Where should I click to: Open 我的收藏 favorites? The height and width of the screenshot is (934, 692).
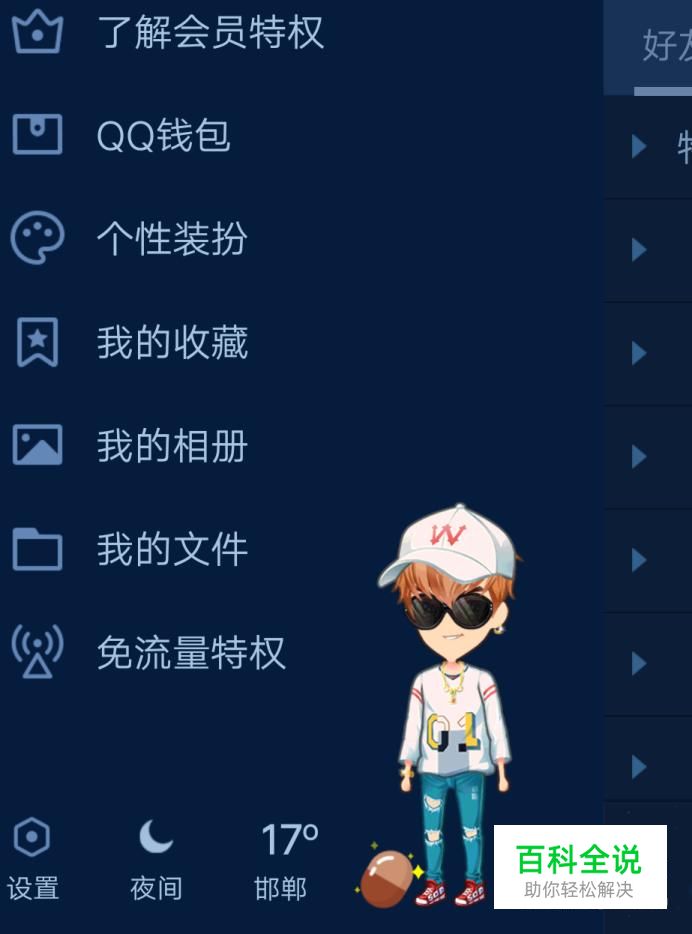171,343
